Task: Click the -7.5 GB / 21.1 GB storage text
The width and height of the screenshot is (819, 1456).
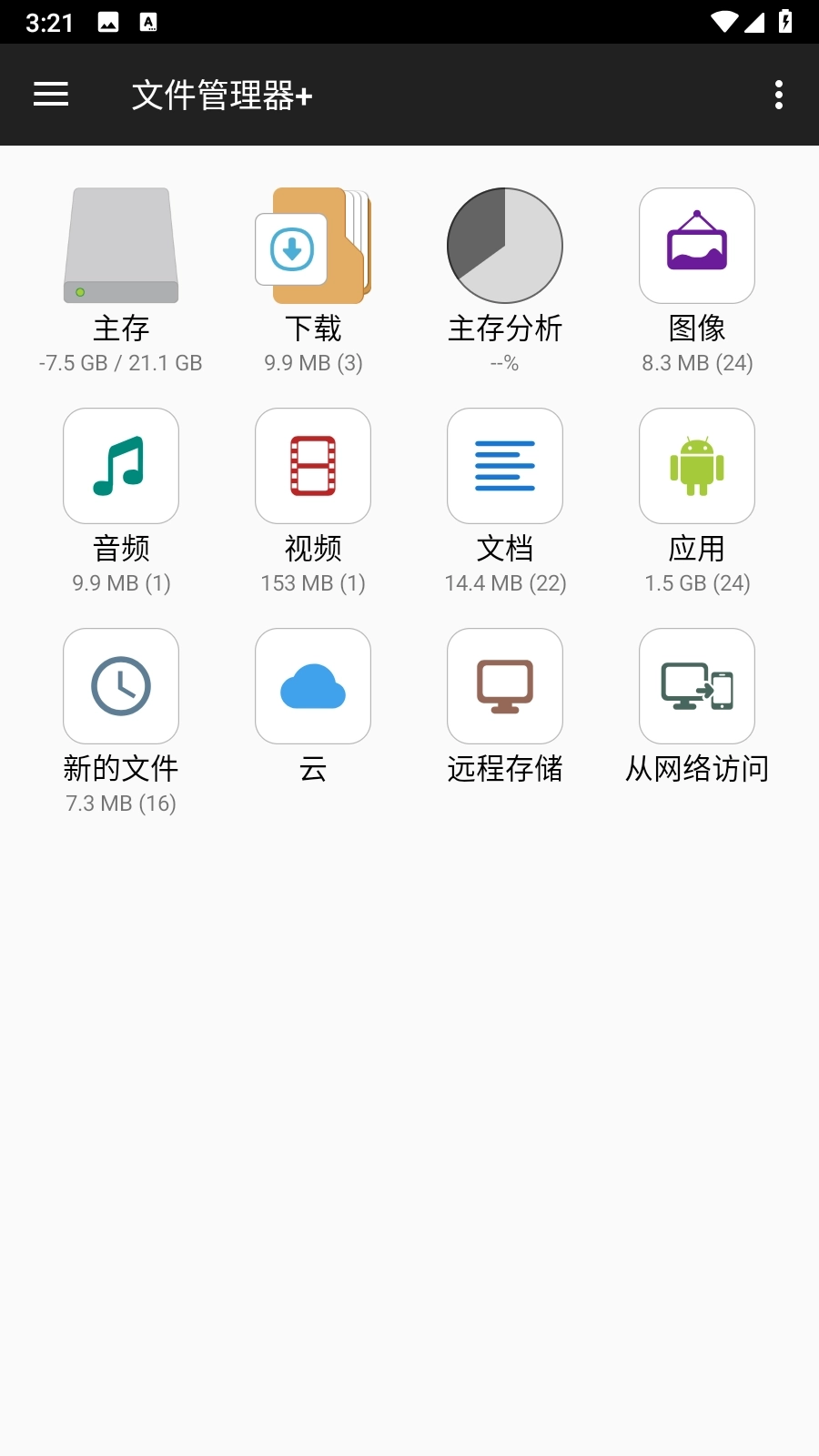Action: tap(121, 363)
